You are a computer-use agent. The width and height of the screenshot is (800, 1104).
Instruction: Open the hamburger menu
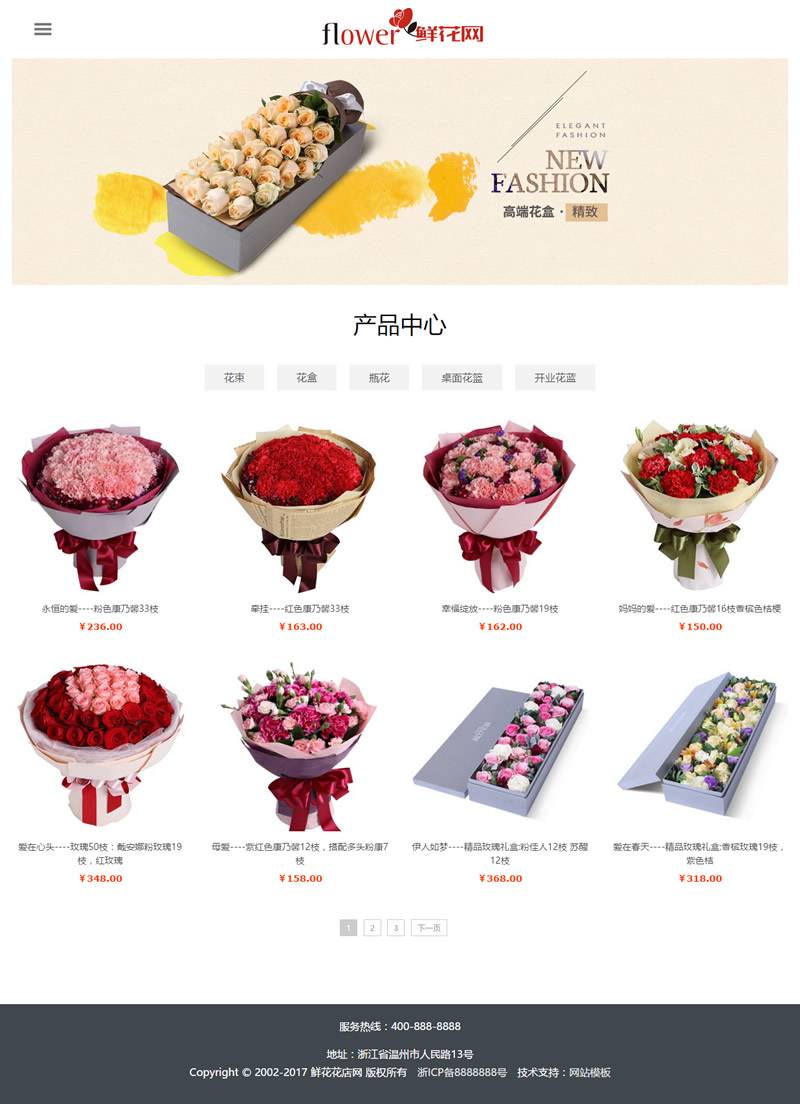tap(42, 29)
